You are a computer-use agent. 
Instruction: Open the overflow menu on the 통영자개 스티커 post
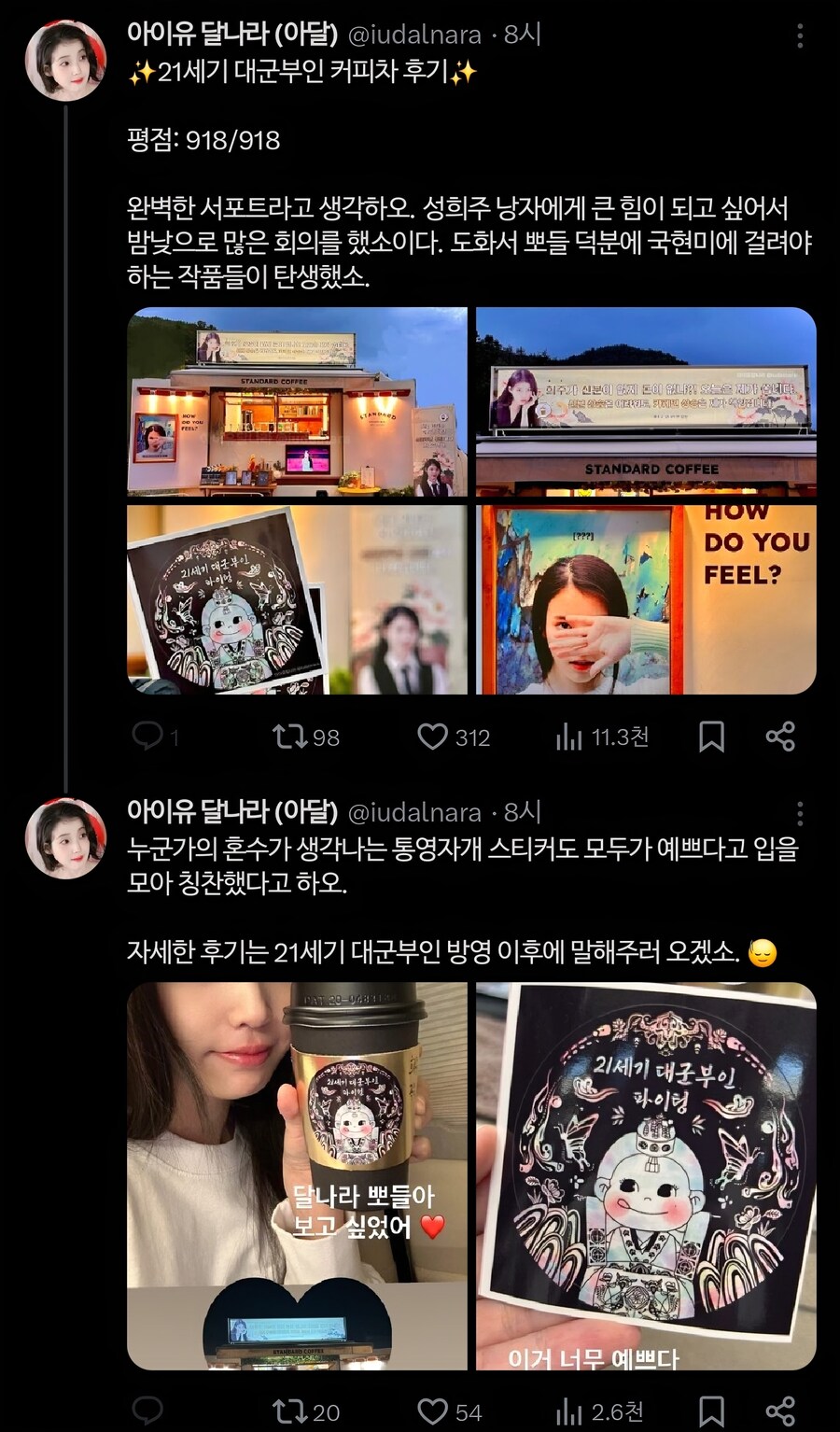pyautogui.click(x=800, y=813)
